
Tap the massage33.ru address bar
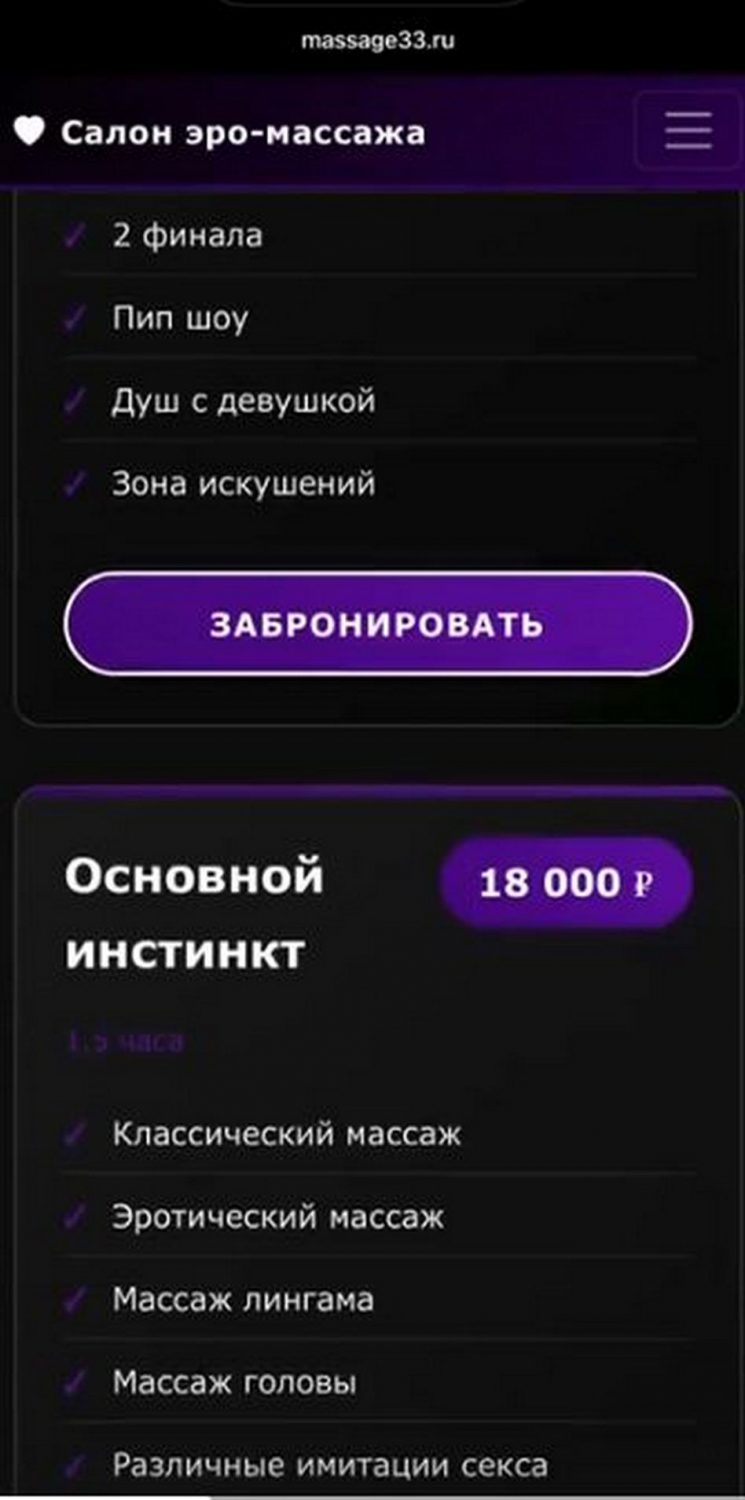(x=378, y=43)
